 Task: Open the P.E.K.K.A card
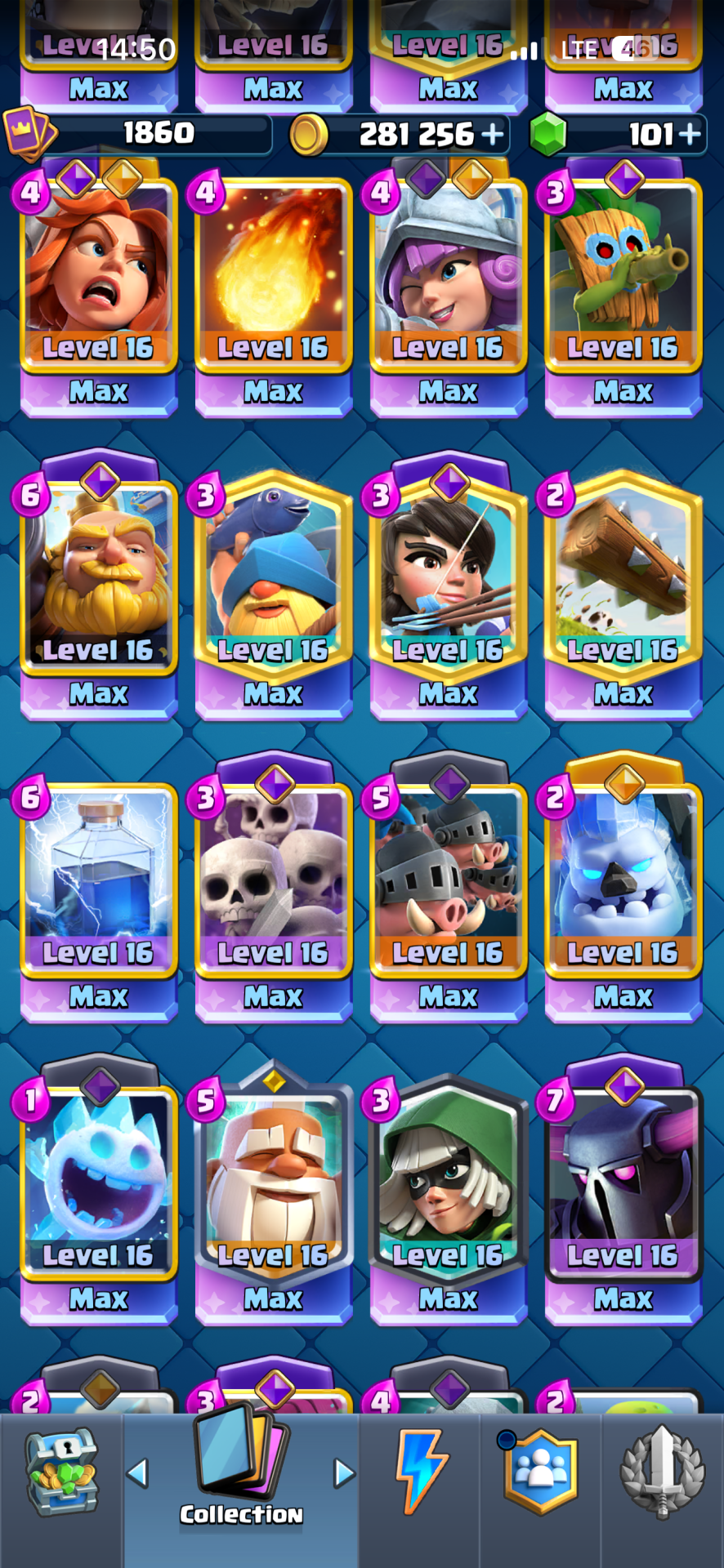pyautogui.click(x=623, y=1196)
